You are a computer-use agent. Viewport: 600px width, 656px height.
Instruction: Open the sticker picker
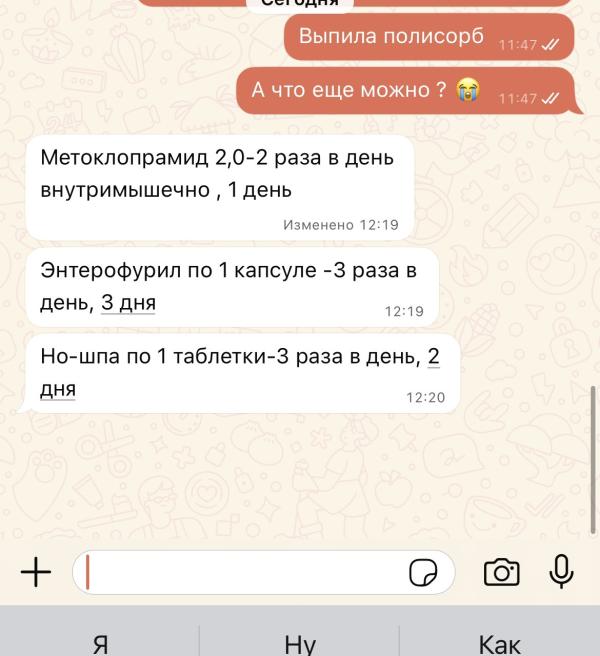point(423,572)
